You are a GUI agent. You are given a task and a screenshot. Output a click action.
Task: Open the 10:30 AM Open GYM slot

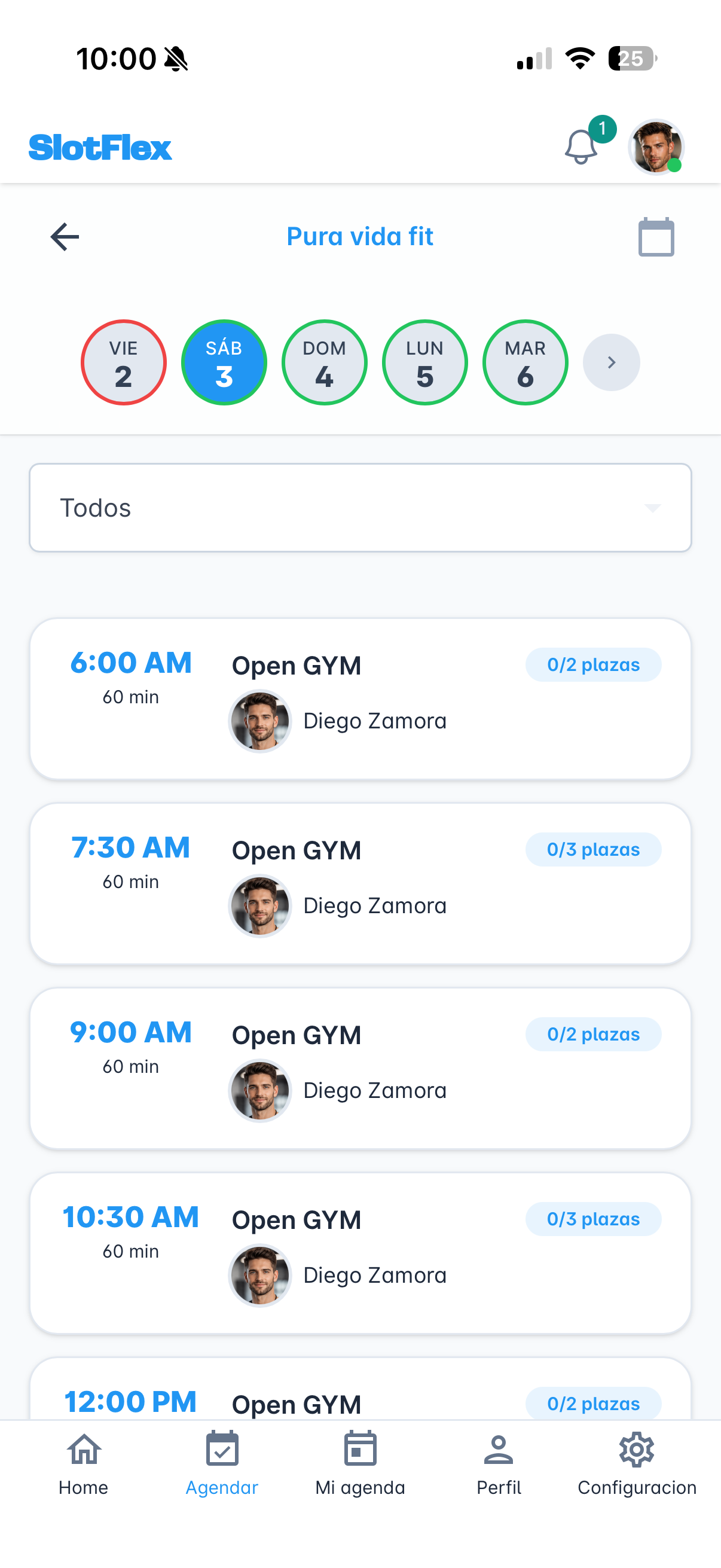coord(360,1253)
